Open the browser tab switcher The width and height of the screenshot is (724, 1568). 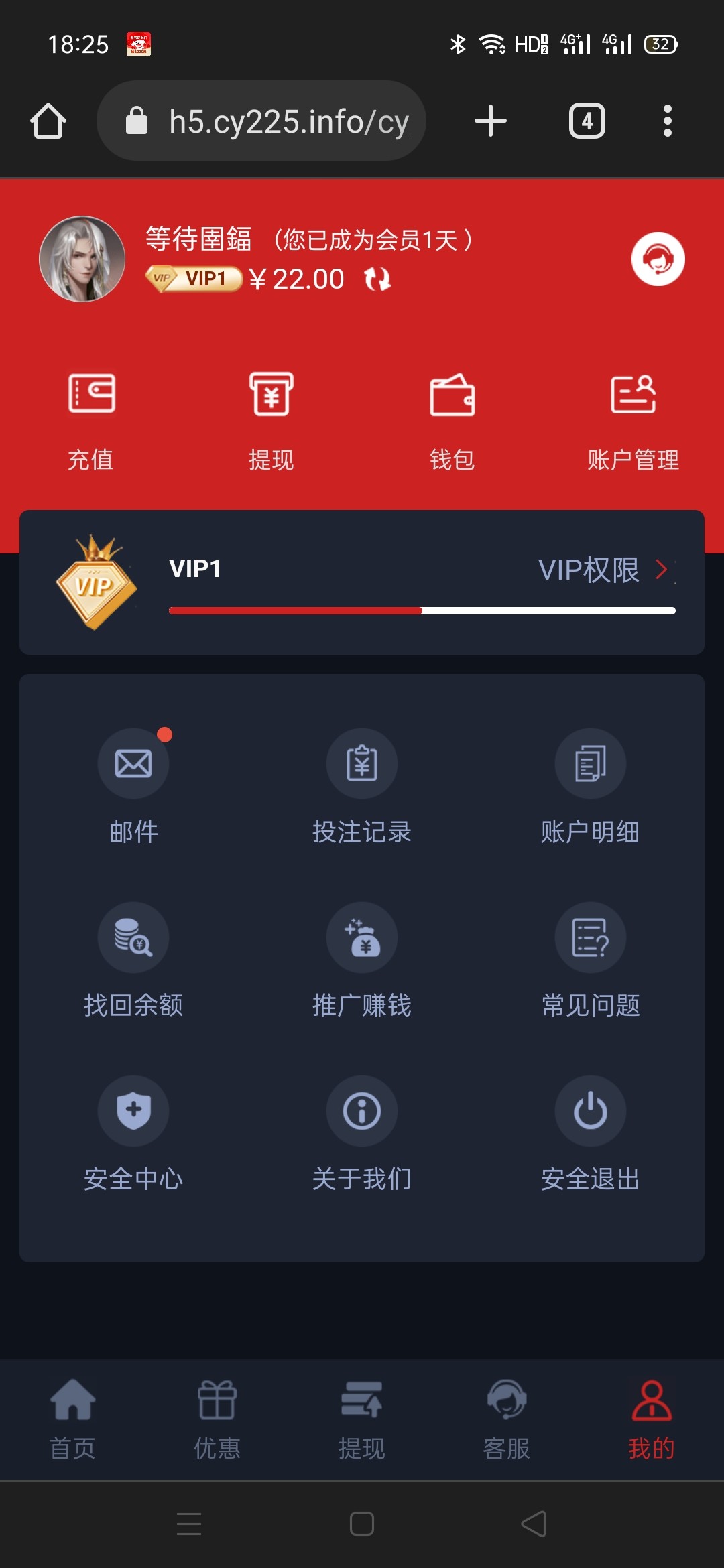pyautogui.click(x=587, y=121)
